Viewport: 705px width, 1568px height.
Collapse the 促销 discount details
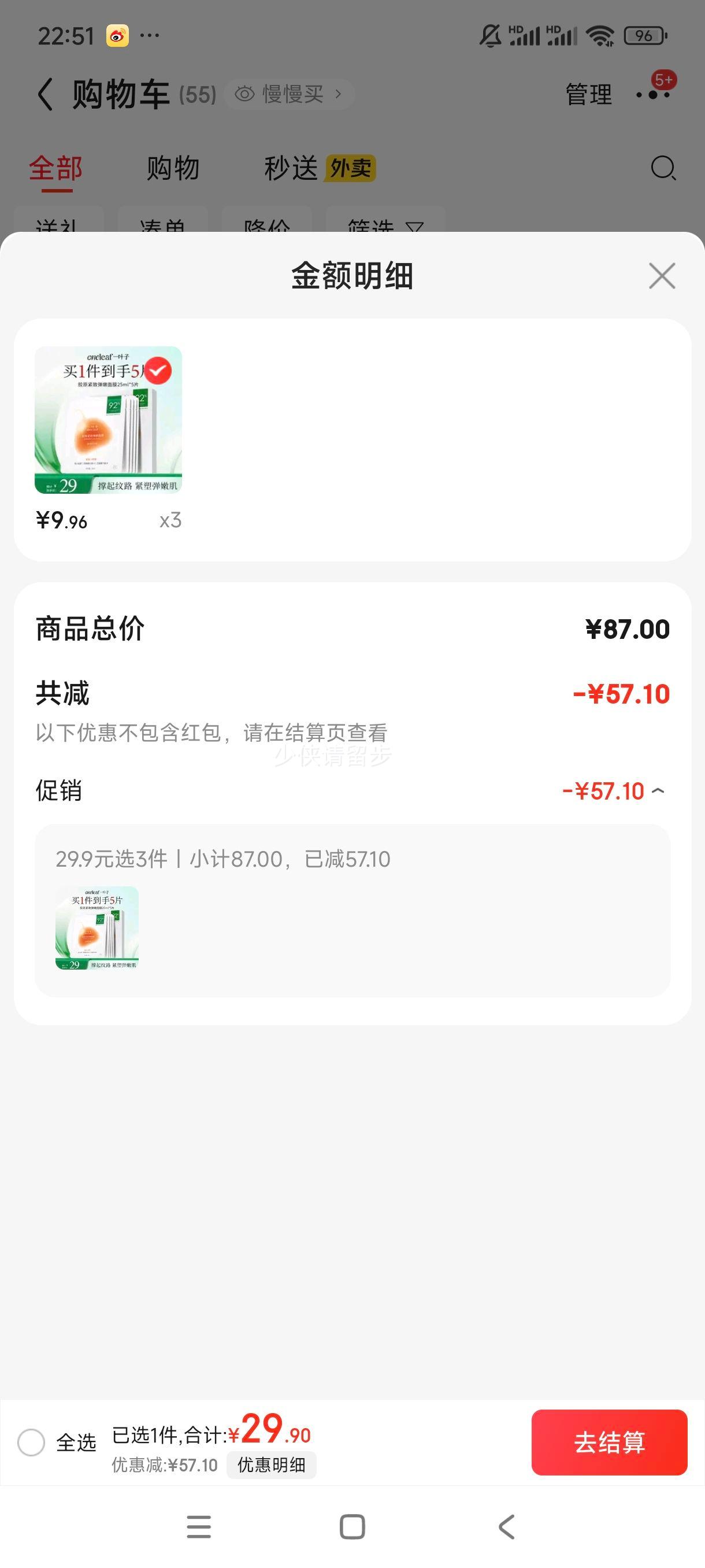tap(658, 791)
